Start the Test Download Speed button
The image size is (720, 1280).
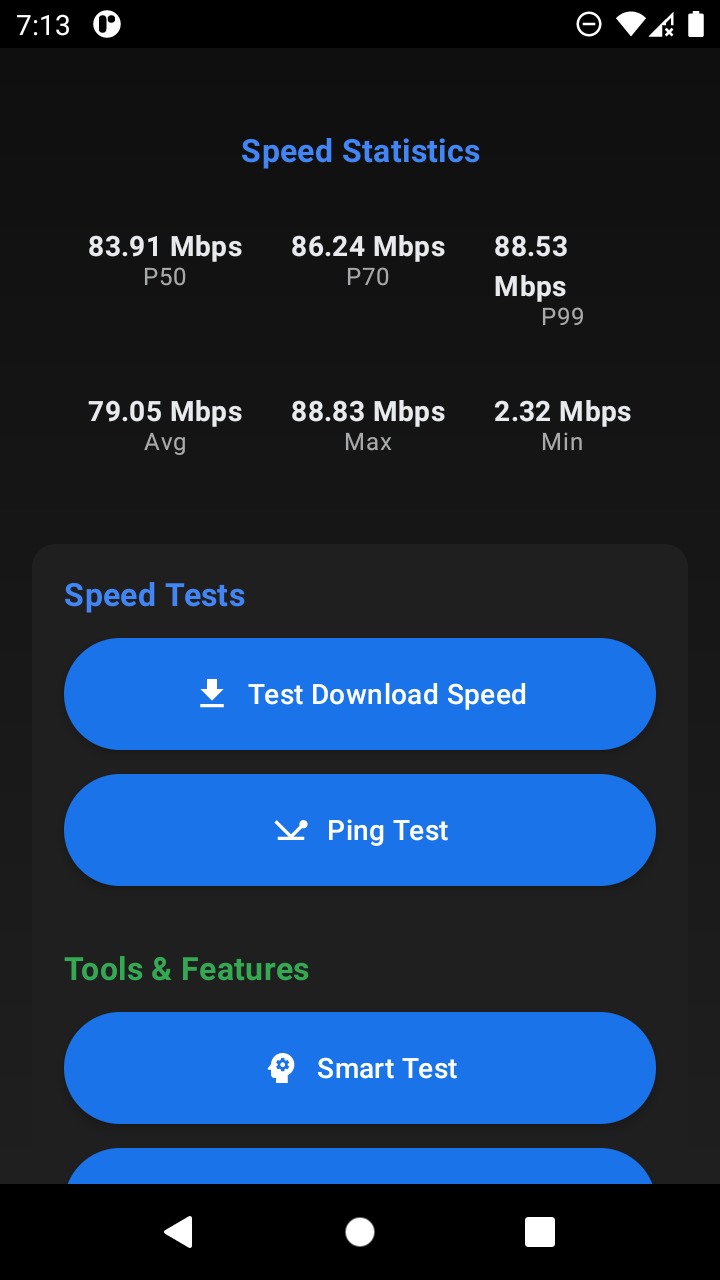point(360,694)
